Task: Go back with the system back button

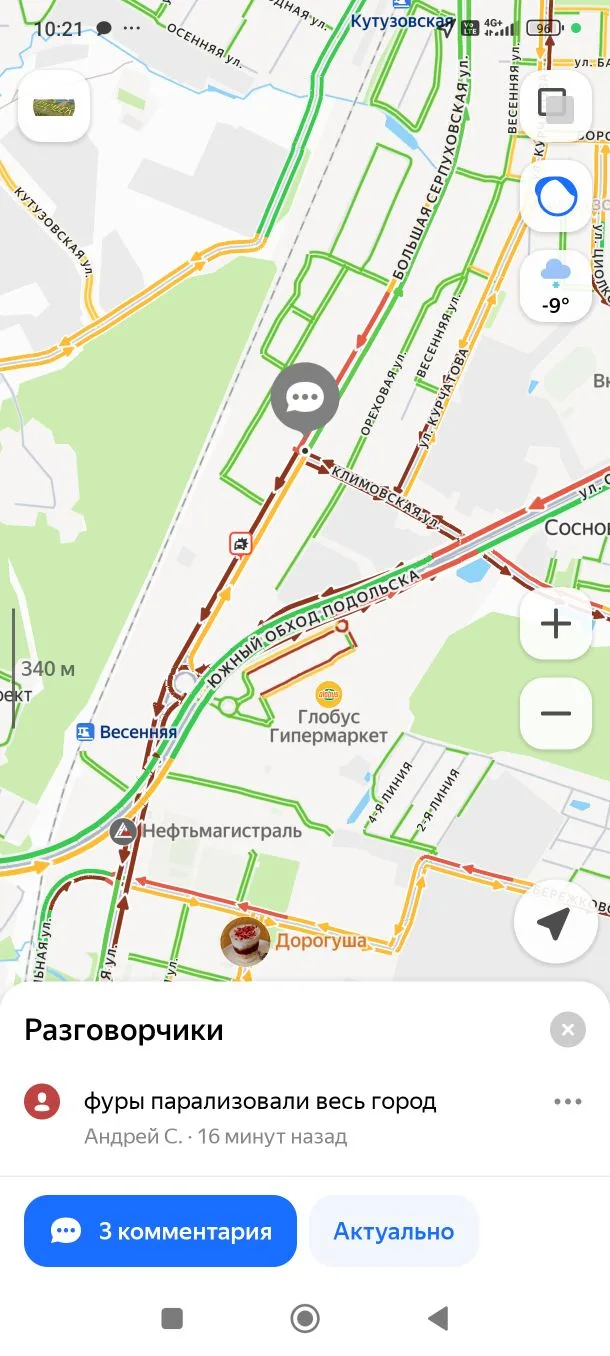Action: (x=437, y=1319)
